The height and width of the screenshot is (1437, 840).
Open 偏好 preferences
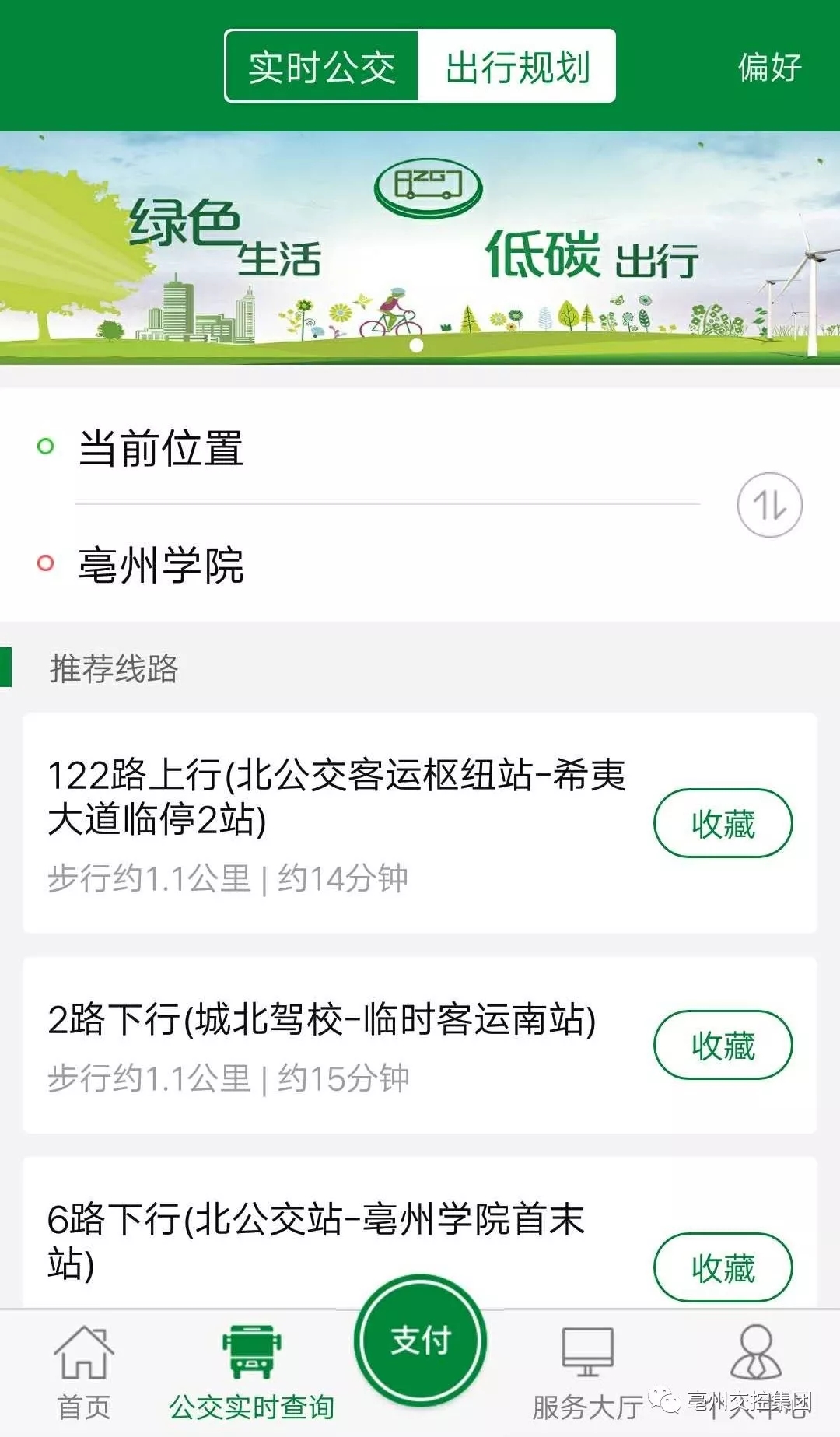(768, 67)
